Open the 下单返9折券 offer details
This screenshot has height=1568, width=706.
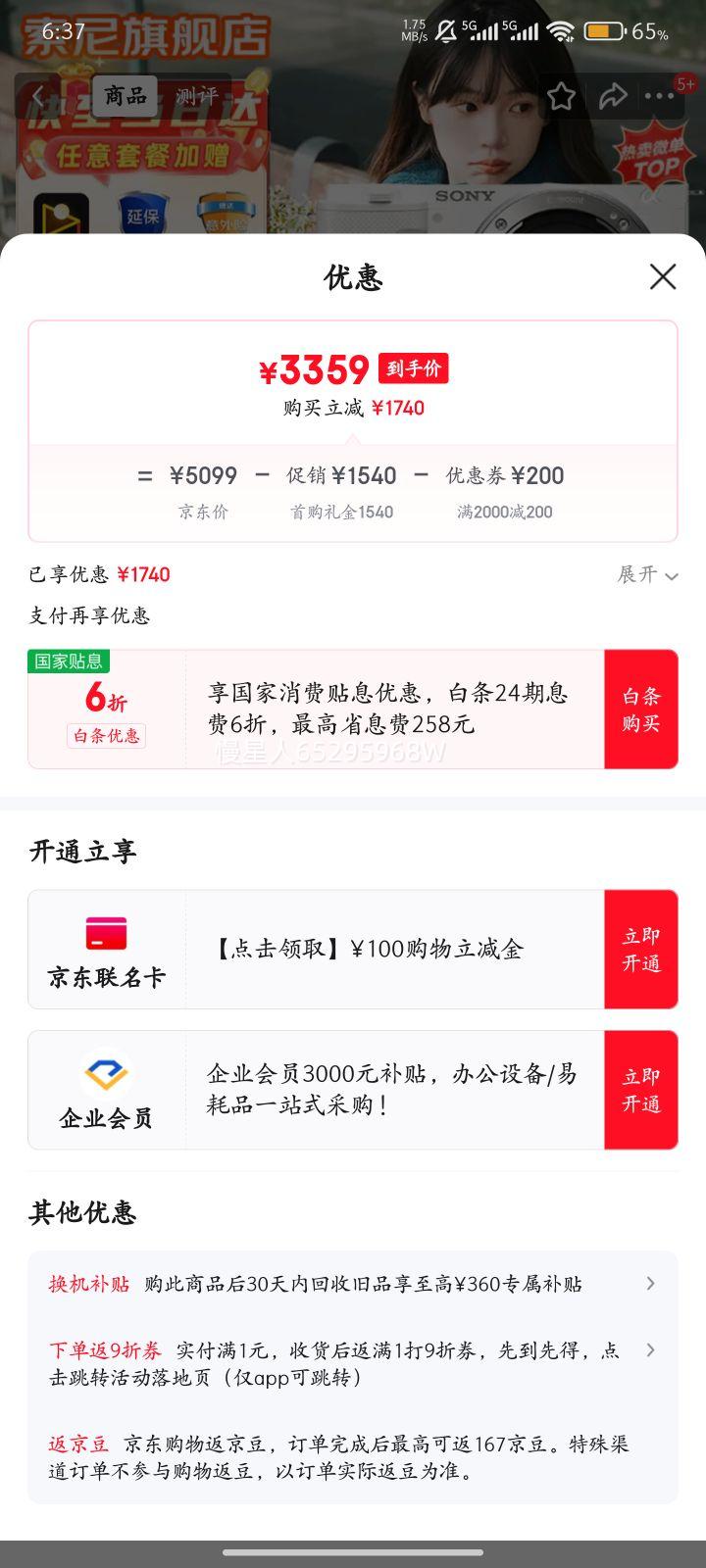pyautogui.click(x=353, y=1363)
